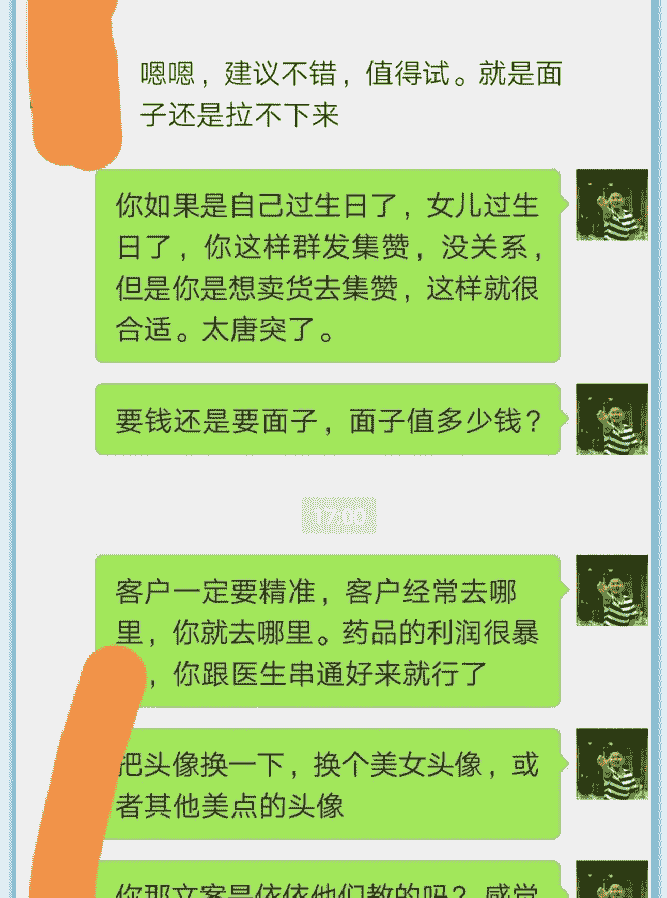This screenshot has height=898, width=667.
Task: View profile from avatar beside 客户一定要精准 message
Action: 611,591
